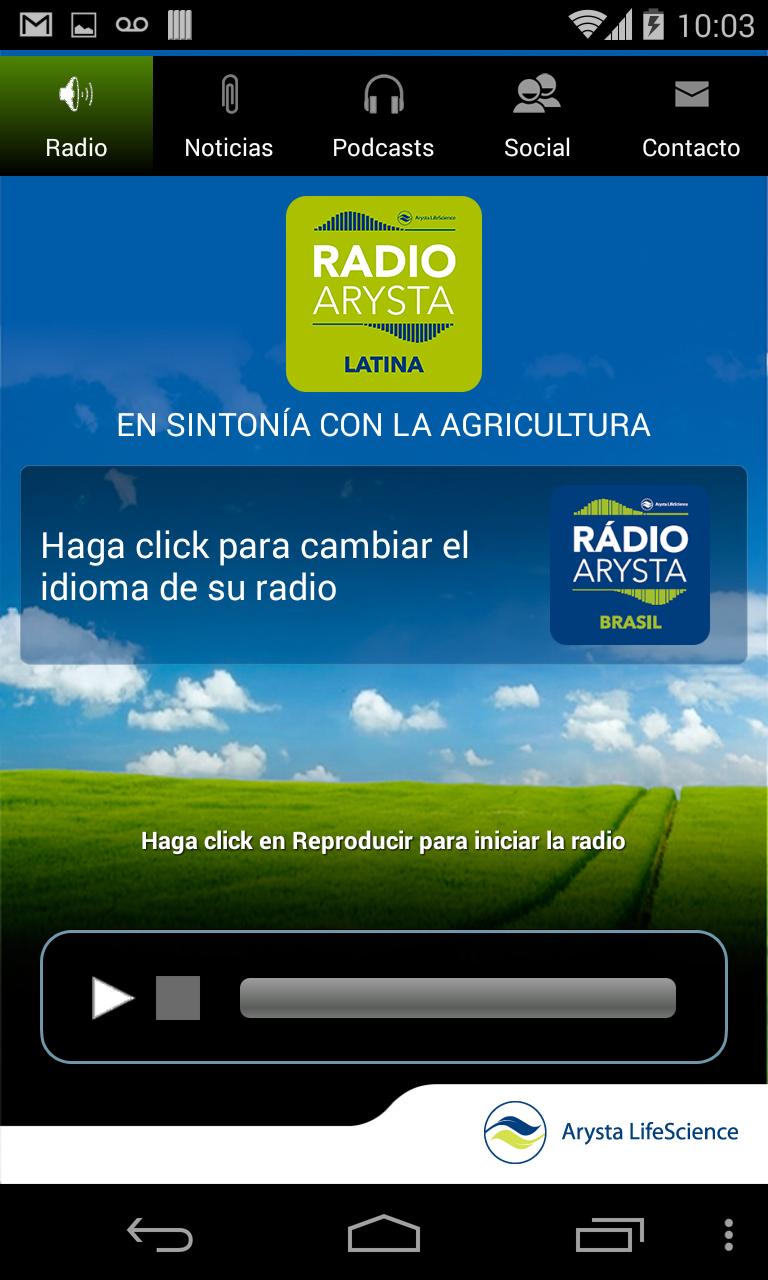Open Noticias via the paperclip icon

(229, 92)
